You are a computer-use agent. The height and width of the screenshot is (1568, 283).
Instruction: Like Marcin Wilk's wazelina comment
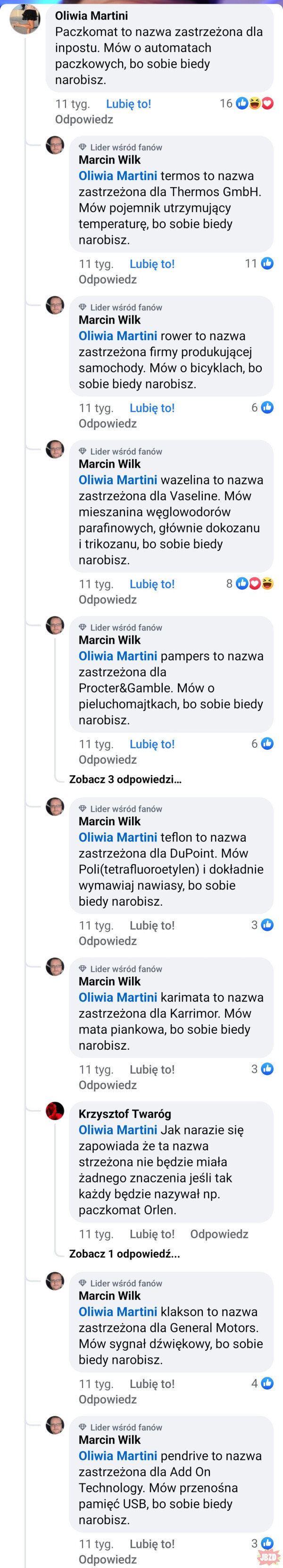click(x=152, y=584)
